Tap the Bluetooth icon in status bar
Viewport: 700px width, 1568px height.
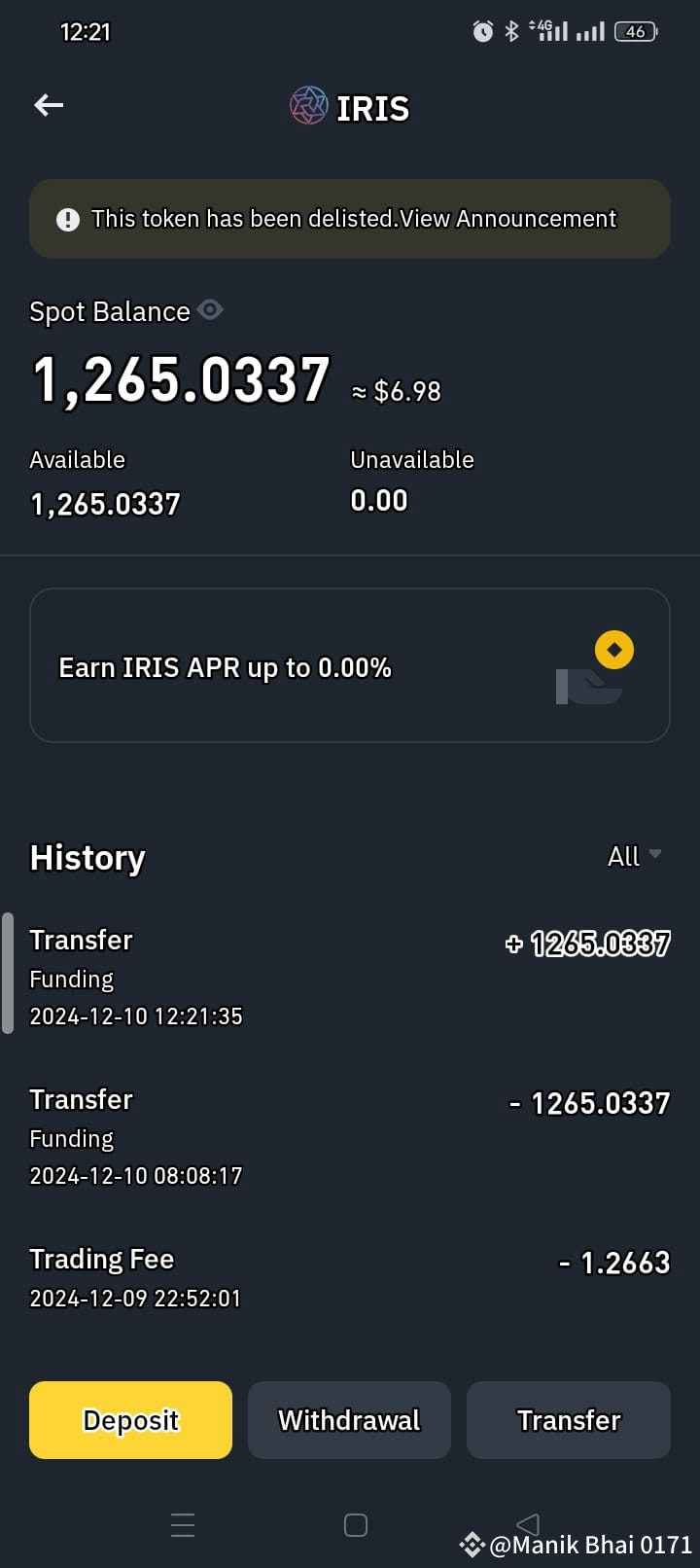pyautogui.click(x=510, y=30)
